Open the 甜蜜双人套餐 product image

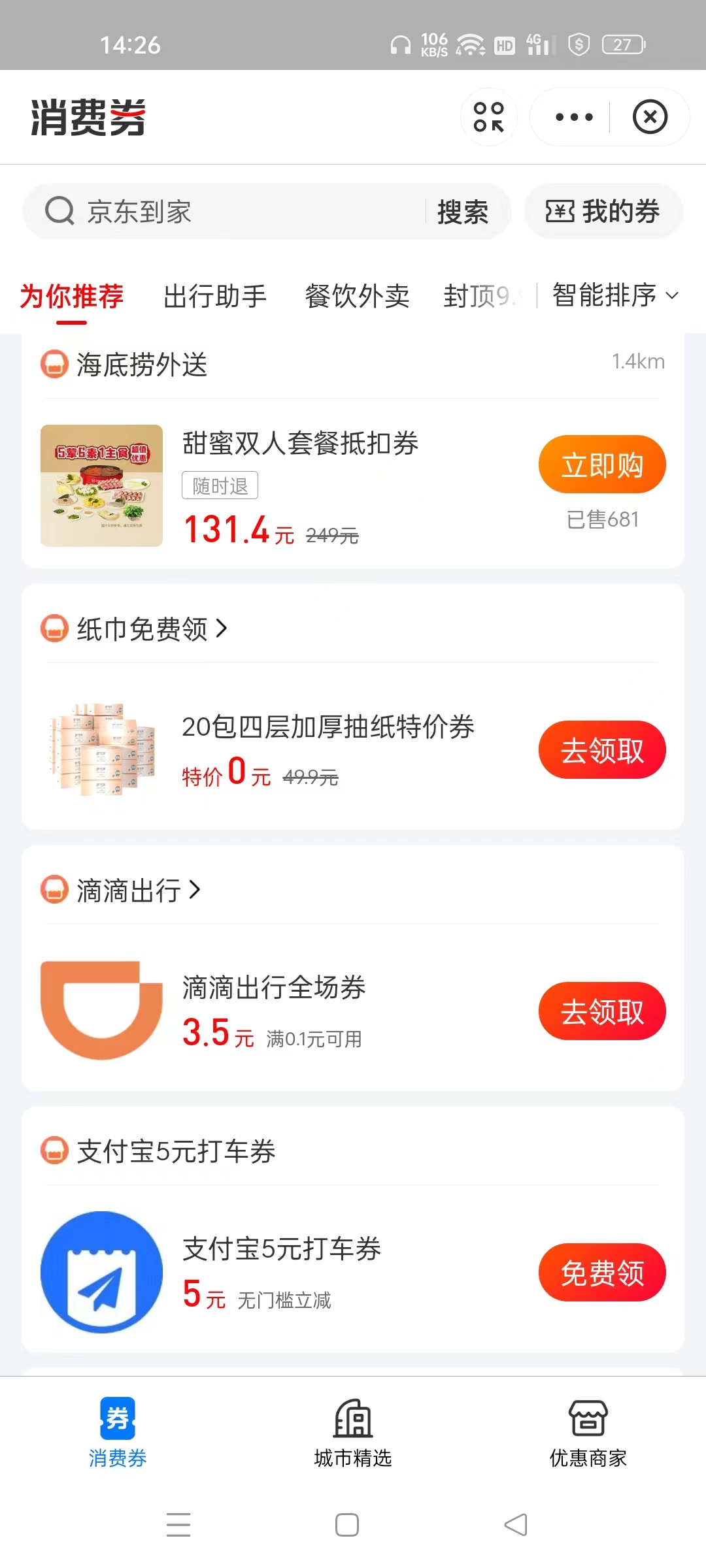point(101,485)
